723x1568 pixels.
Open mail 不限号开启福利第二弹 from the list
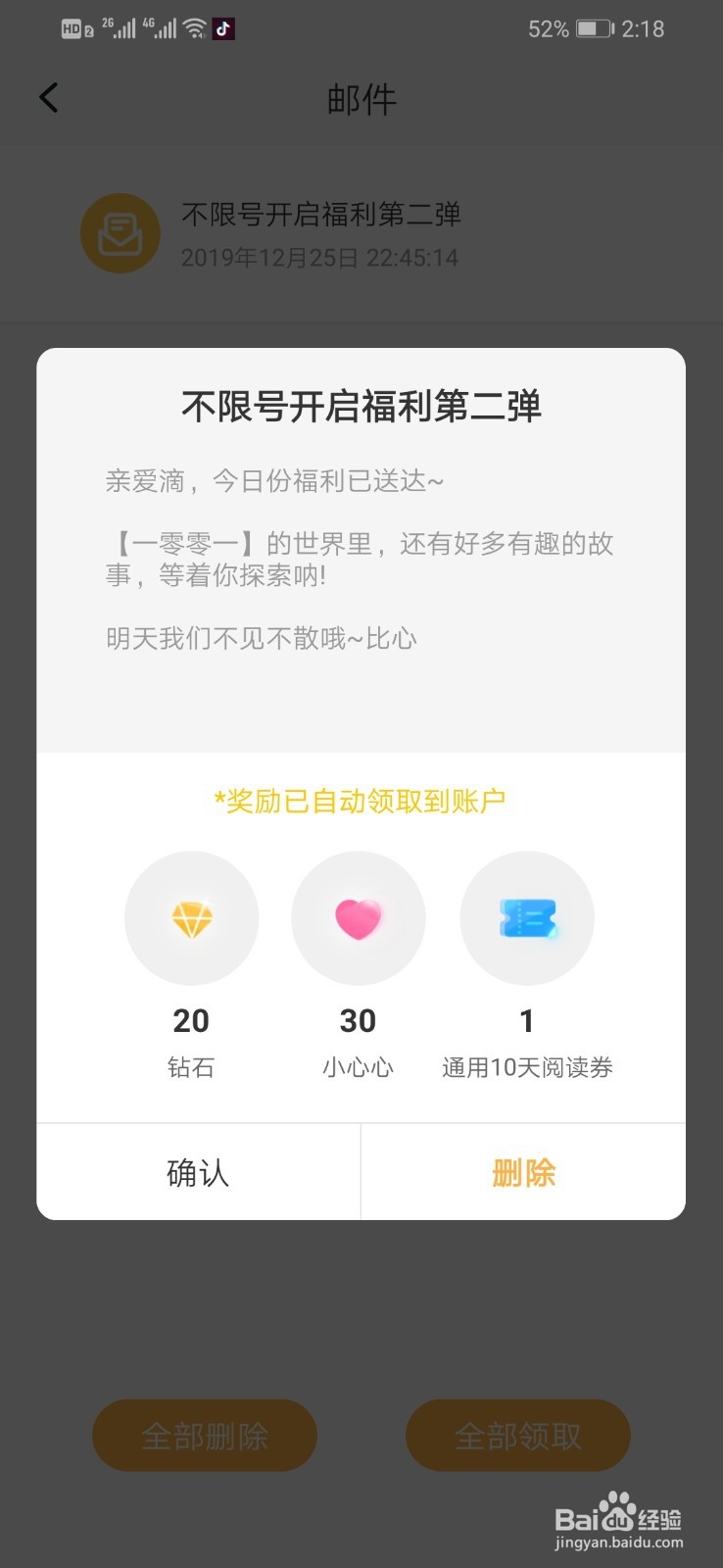coord(323,215)
